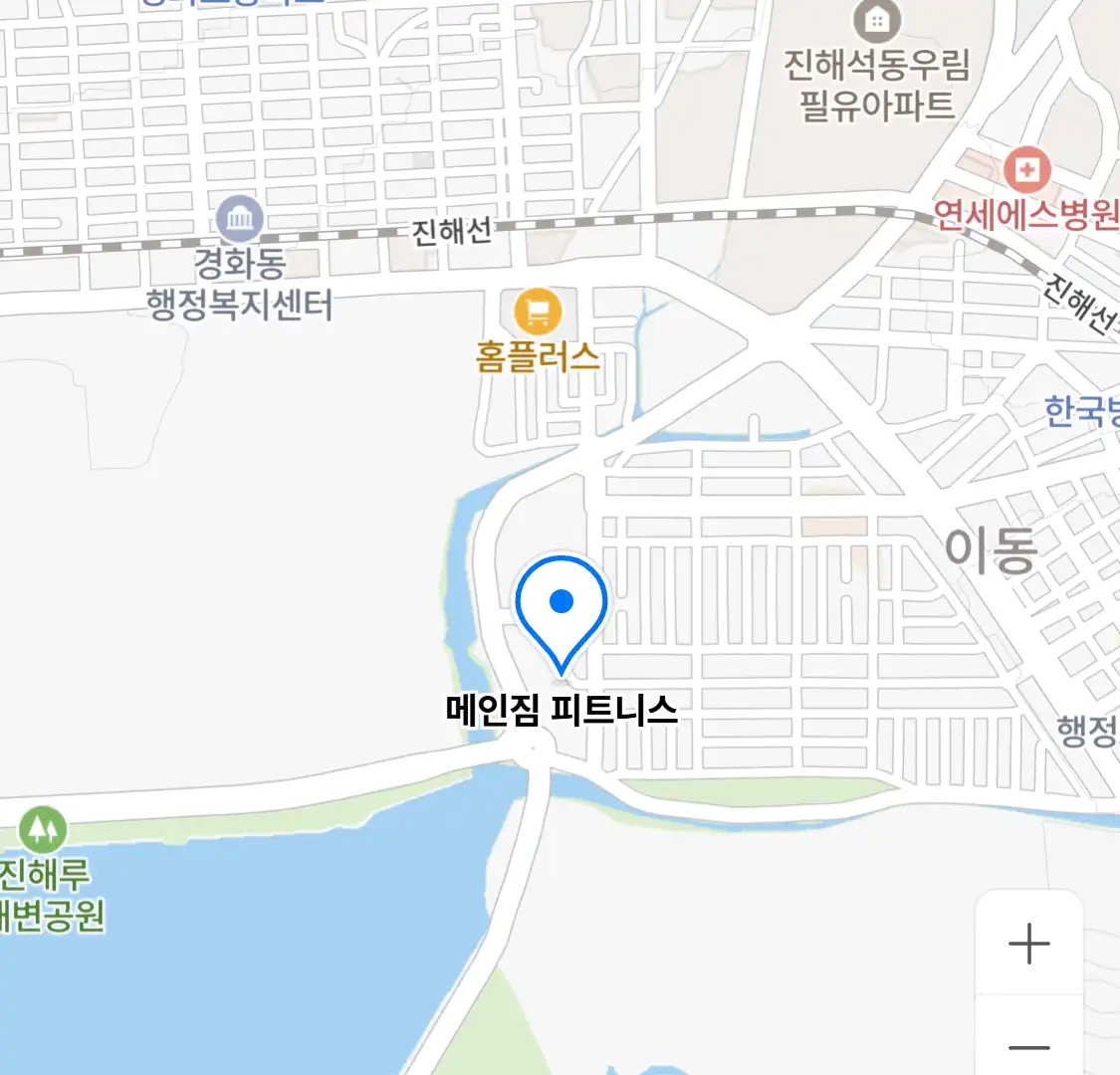Zoom out of the map
1120x1075 pixels.
[1028, 1045]
